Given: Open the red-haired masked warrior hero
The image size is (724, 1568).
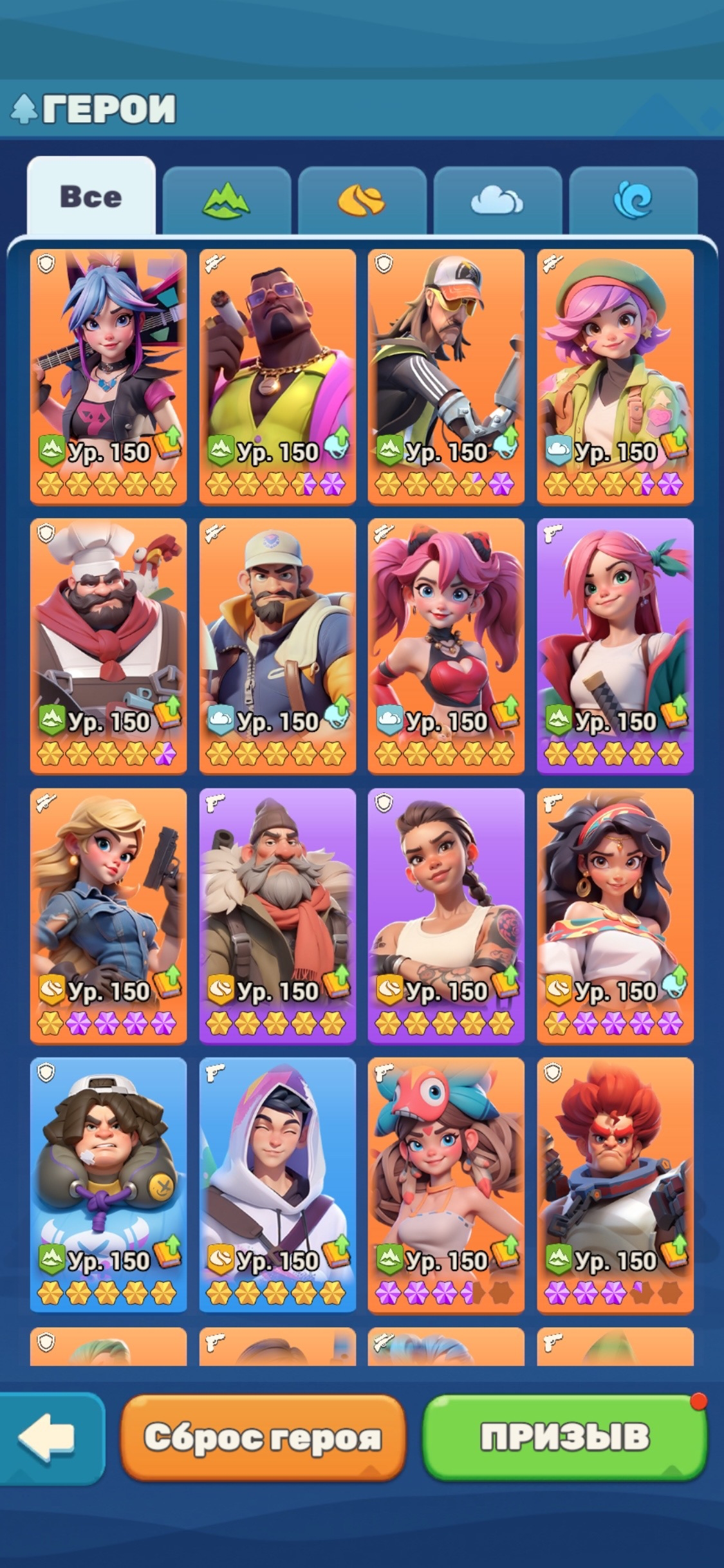Looking at the screenshot, I should click(615, 1170).
